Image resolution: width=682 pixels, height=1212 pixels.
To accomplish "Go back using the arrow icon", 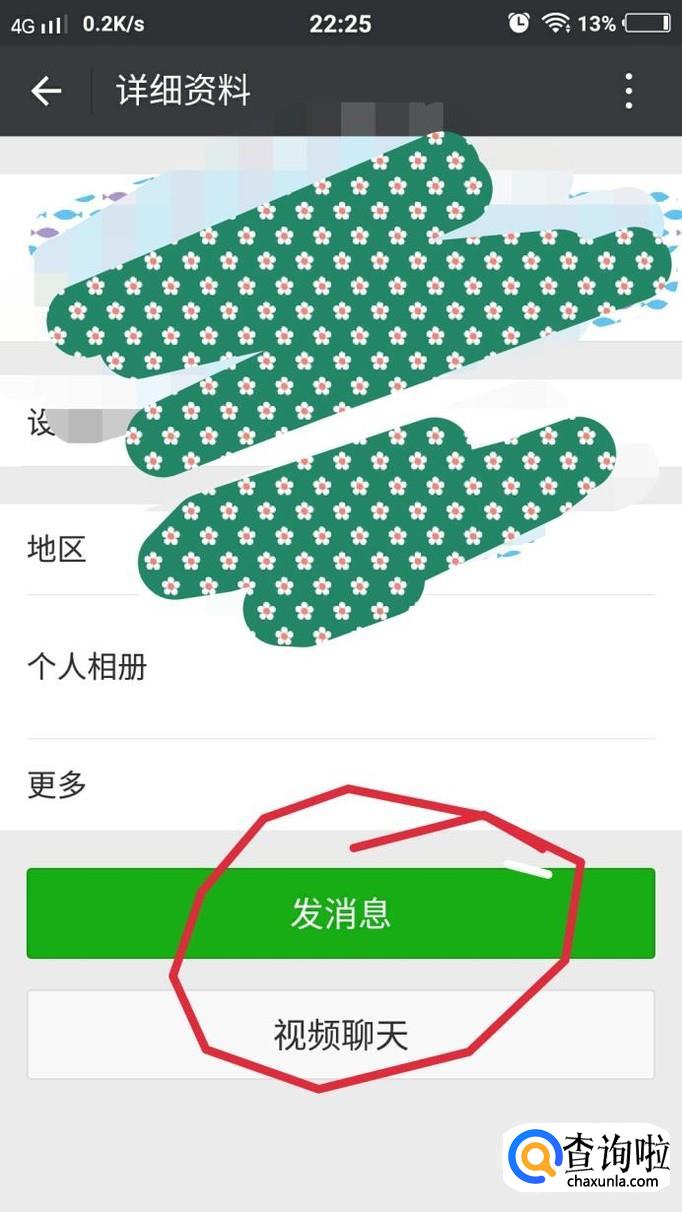I will pyautogui.click(x=46, y=91).
